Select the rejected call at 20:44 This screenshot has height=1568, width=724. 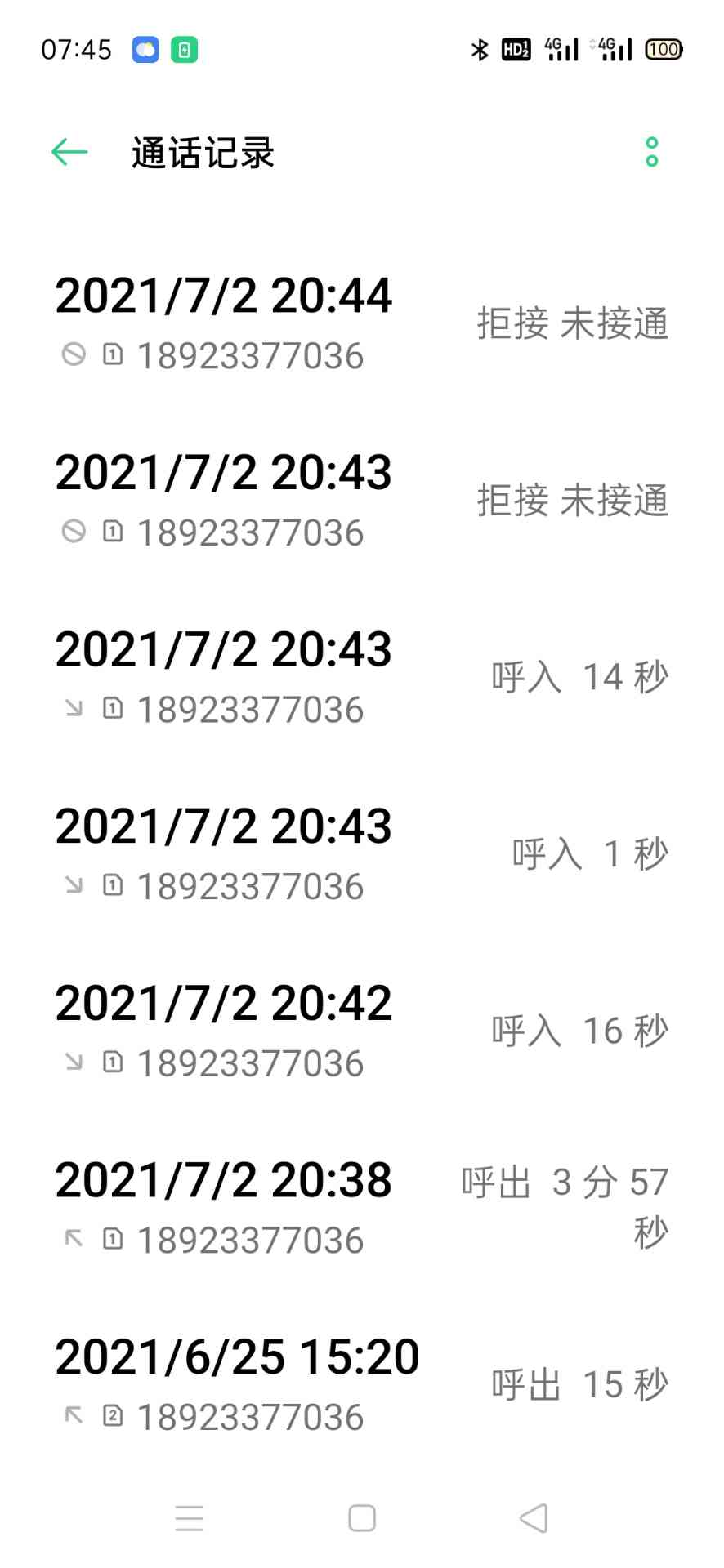(362, 324)
